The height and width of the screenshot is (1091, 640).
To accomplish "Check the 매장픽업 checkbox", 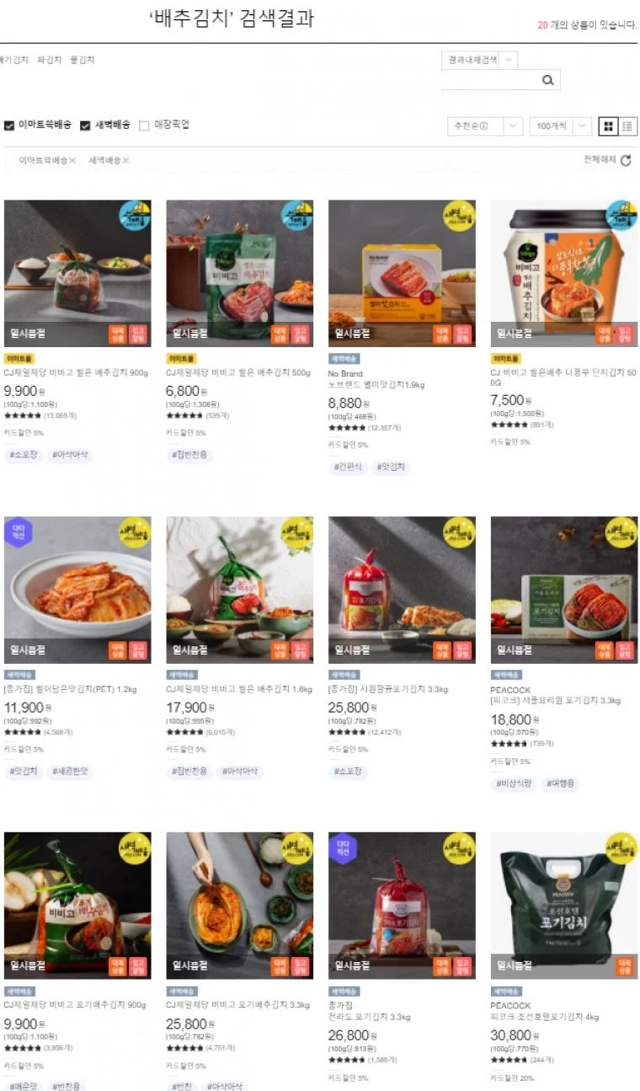I will (145, 125).
